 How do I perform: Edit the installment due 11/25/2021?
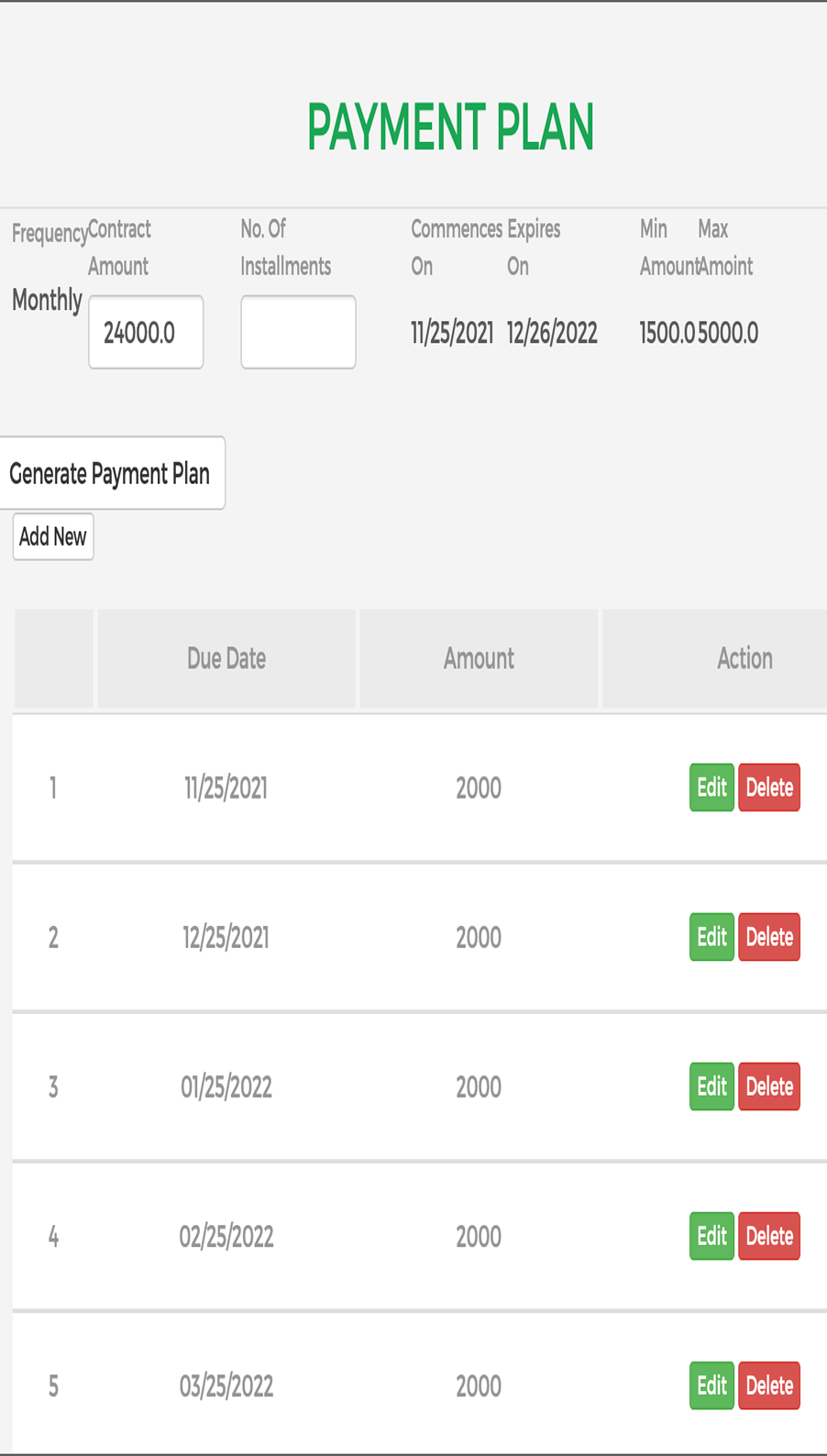point(711,788)
